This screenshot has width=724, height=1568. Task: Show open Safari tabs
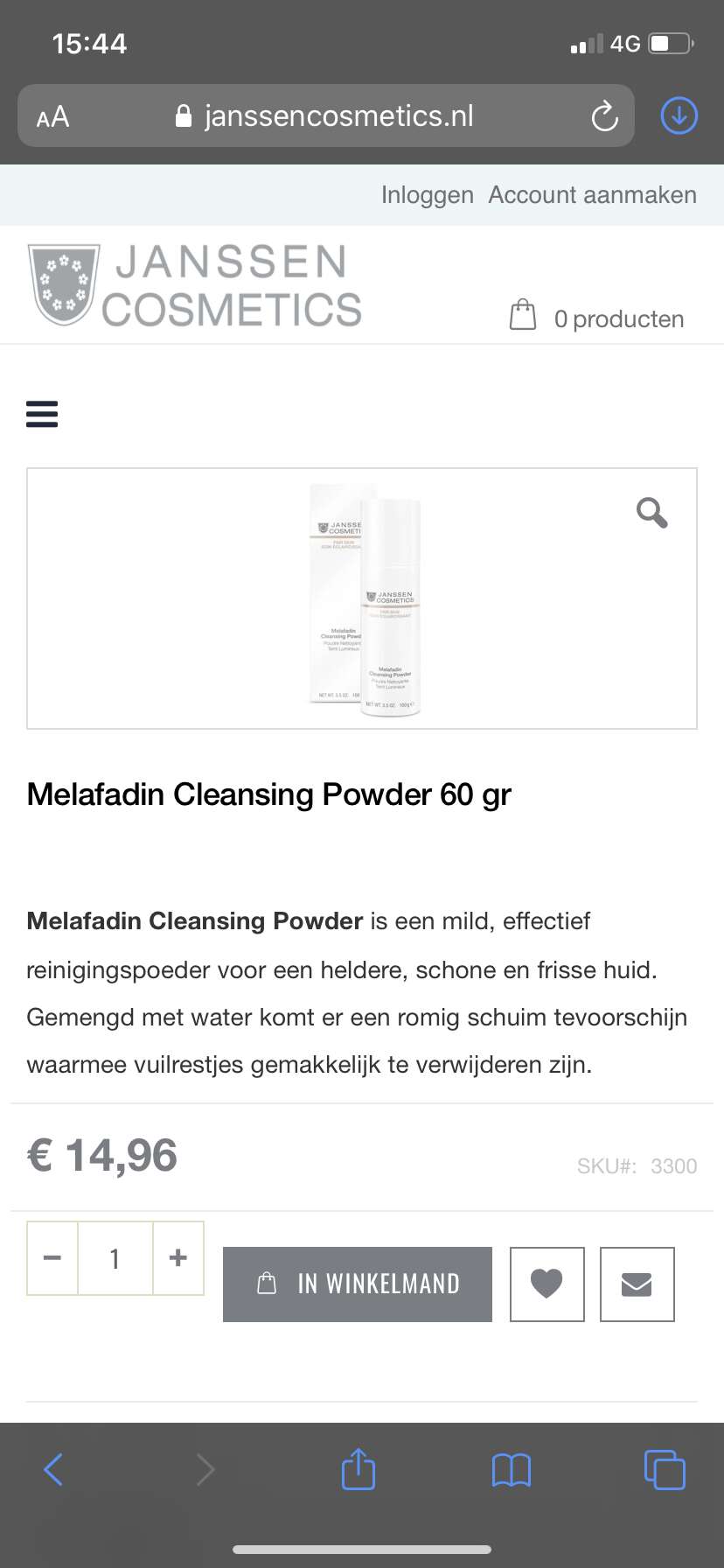click(665, 1469)
